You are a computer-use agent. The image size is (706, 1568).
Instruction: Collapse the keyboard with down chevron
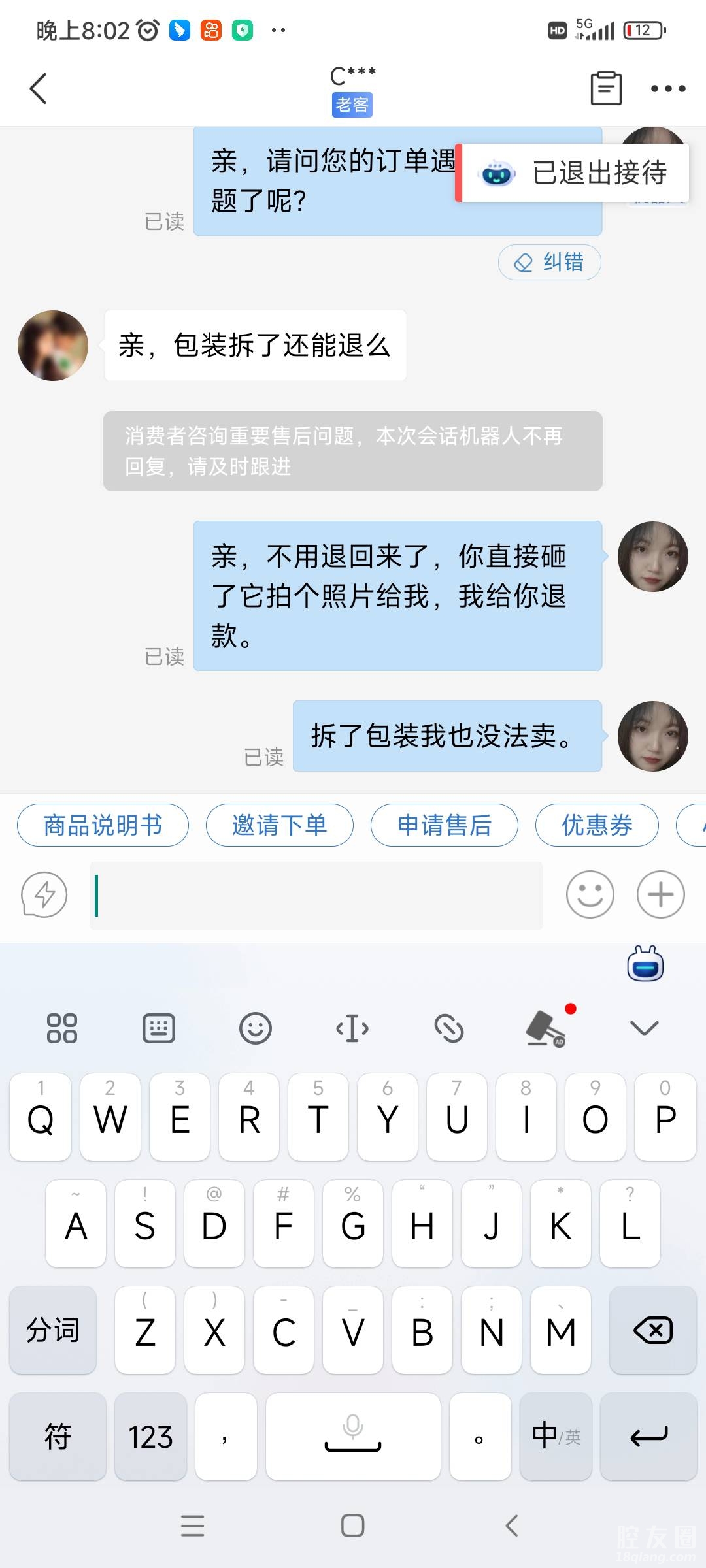(x=644, y=1028)
